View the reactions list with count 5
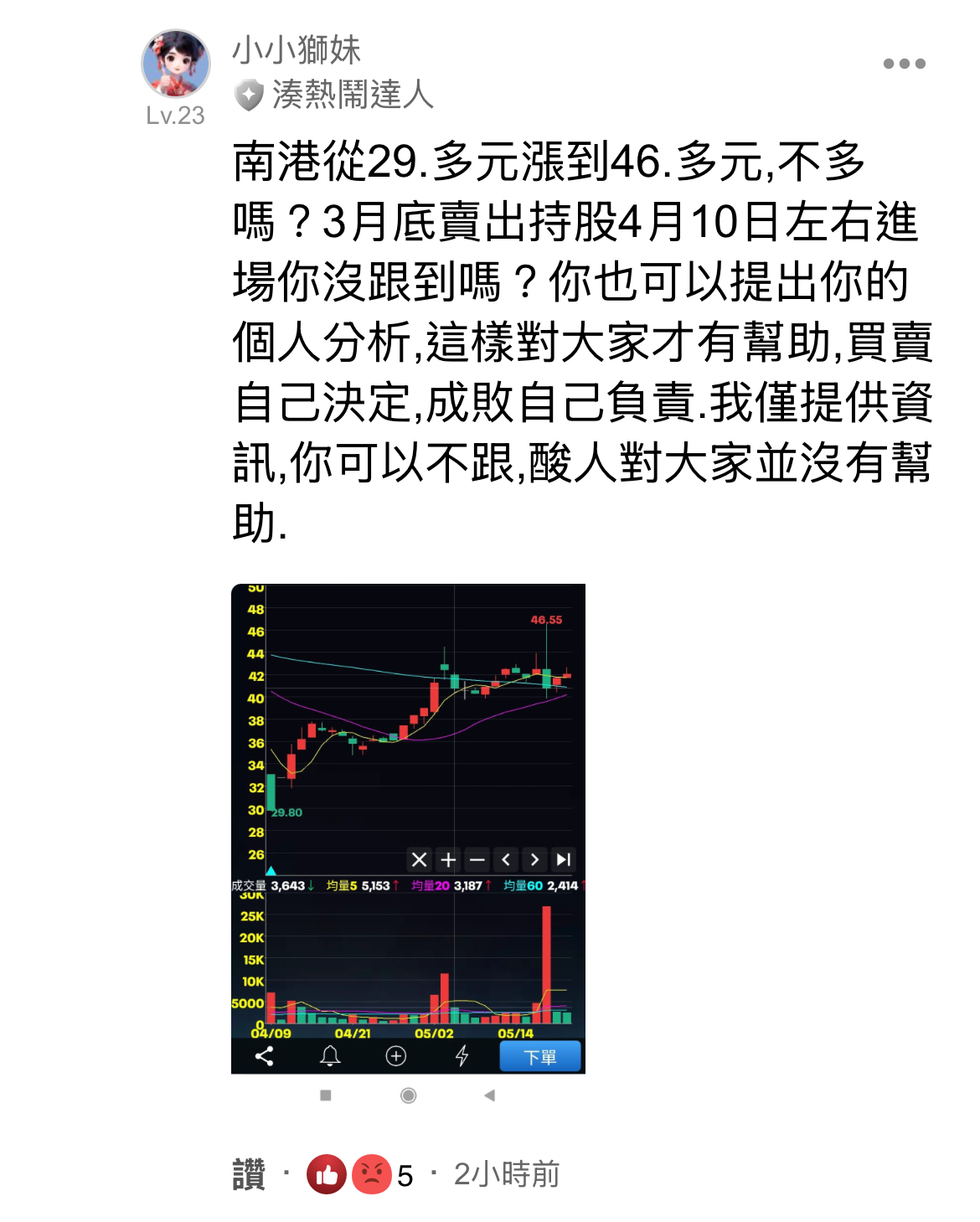 [360, 1175]
